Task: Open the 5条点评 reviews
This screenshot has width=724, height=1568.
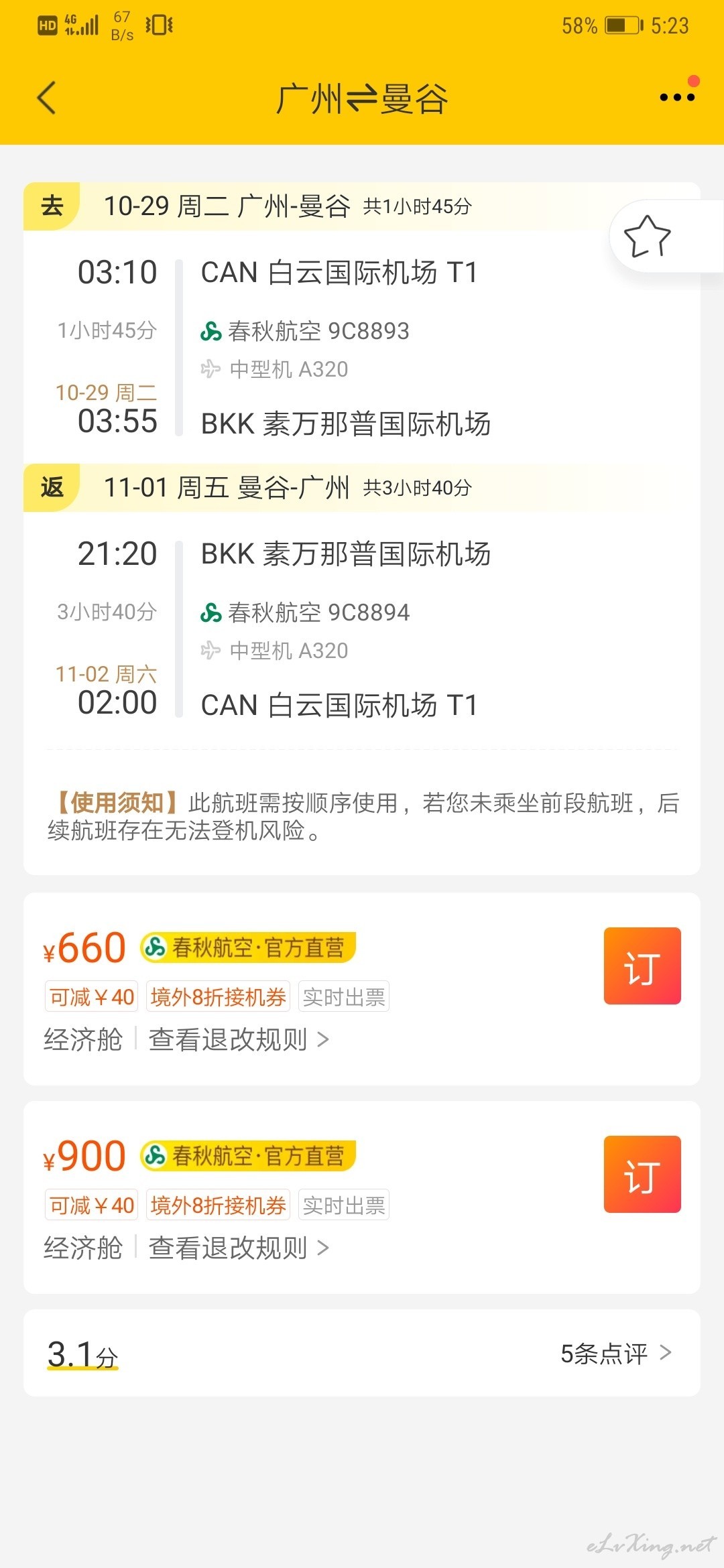Action: [x=616, y=1354]
